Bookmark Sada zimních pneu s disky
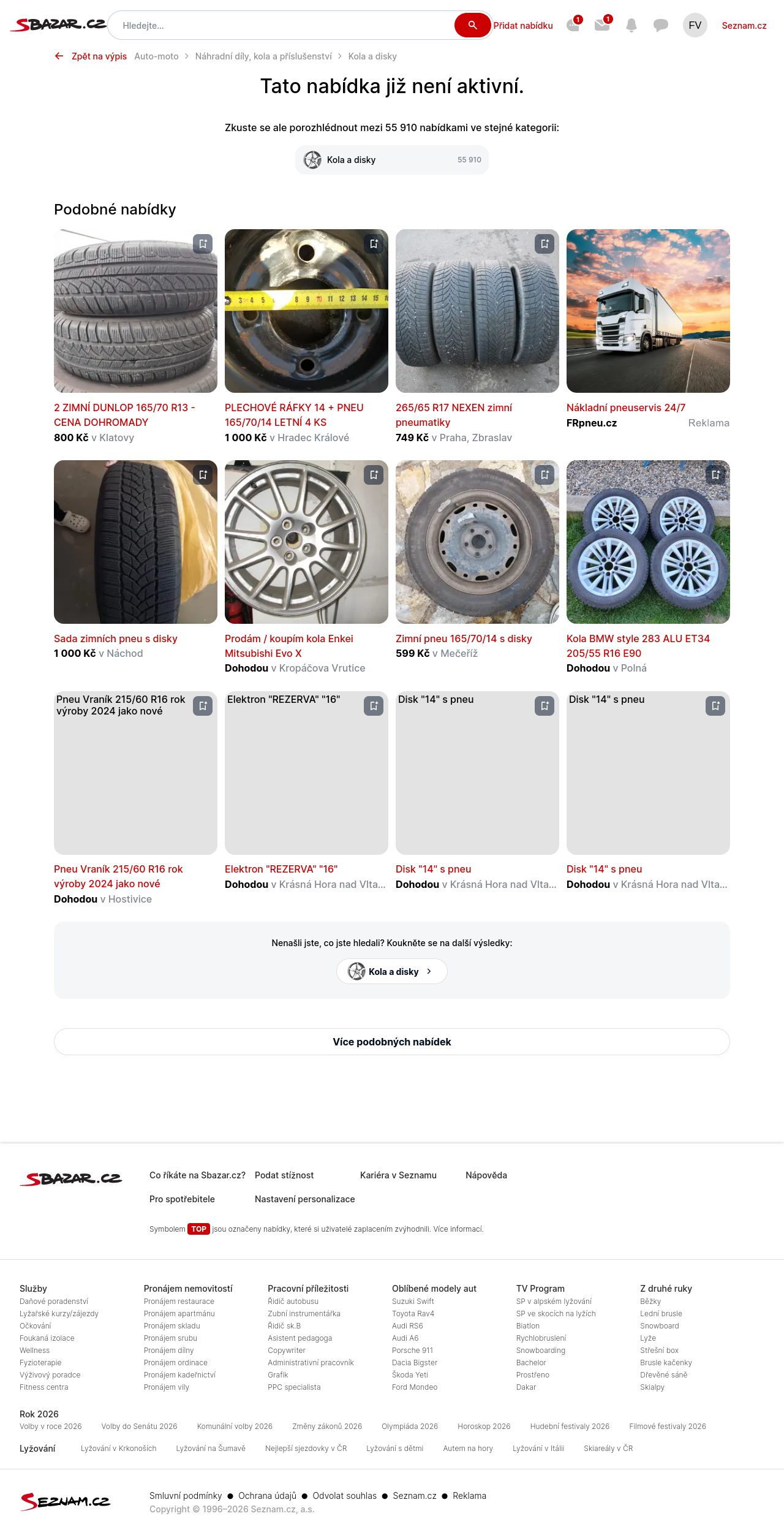The height and width of the screenshot is (1535, 784). click(203, 475)
